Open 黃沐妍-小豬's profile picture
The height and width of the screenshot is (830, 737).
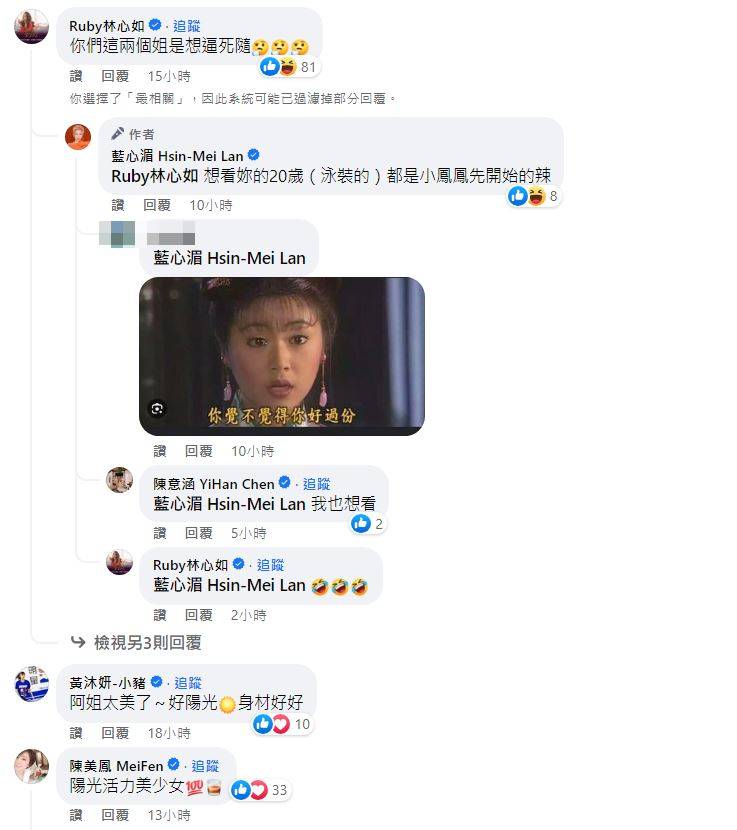click(32, 685)
